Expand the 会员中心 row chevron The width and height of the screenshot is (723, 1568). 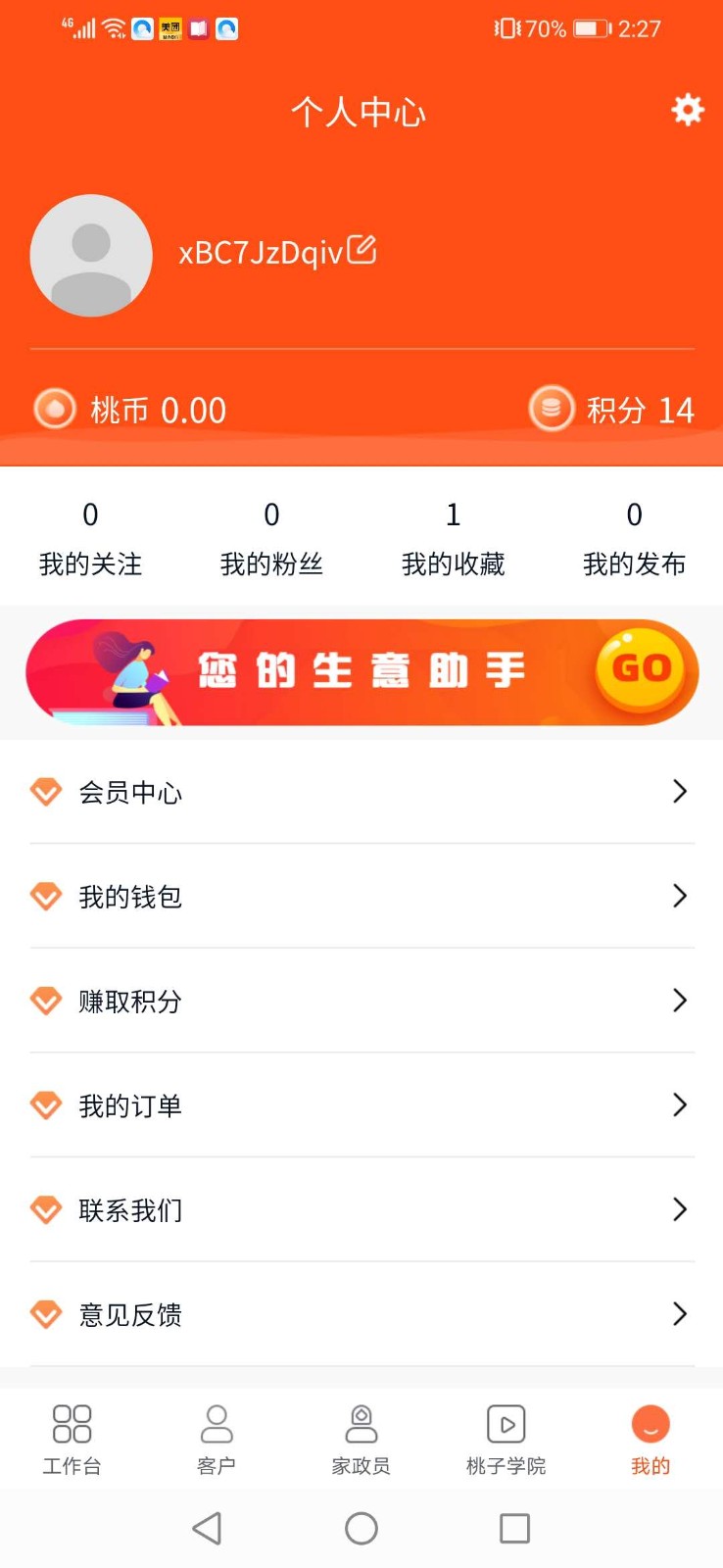coord(680,791)
